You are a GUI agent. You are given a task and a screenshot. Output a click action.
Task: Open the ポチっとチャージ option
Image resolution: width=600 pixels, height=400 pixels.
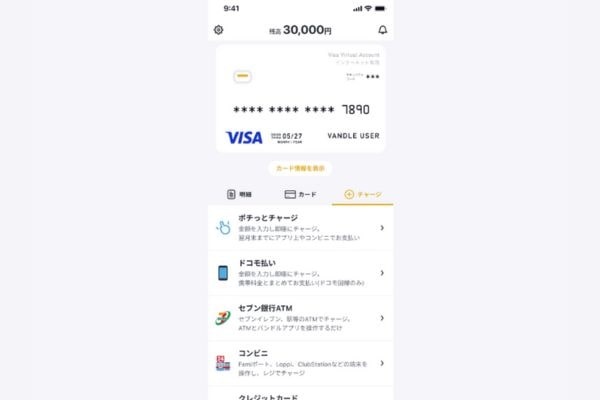pyautogui.click(x=300, y=228)
